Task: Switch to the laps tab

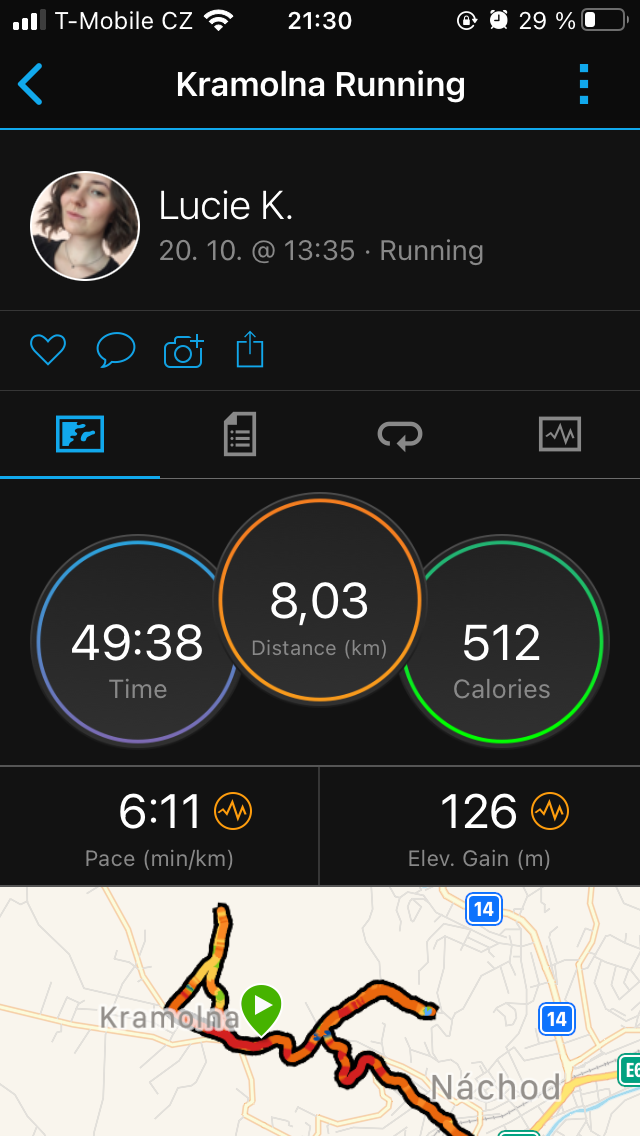Action: [400, 435]
